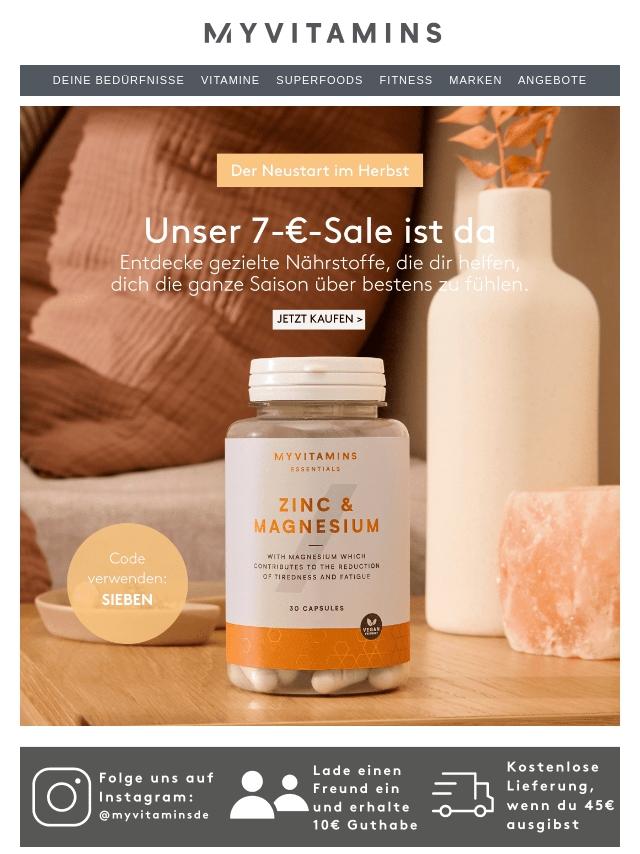View the Kostenlose Lieferung info
Screen dimensions: 640x854
tap(525, 796)
